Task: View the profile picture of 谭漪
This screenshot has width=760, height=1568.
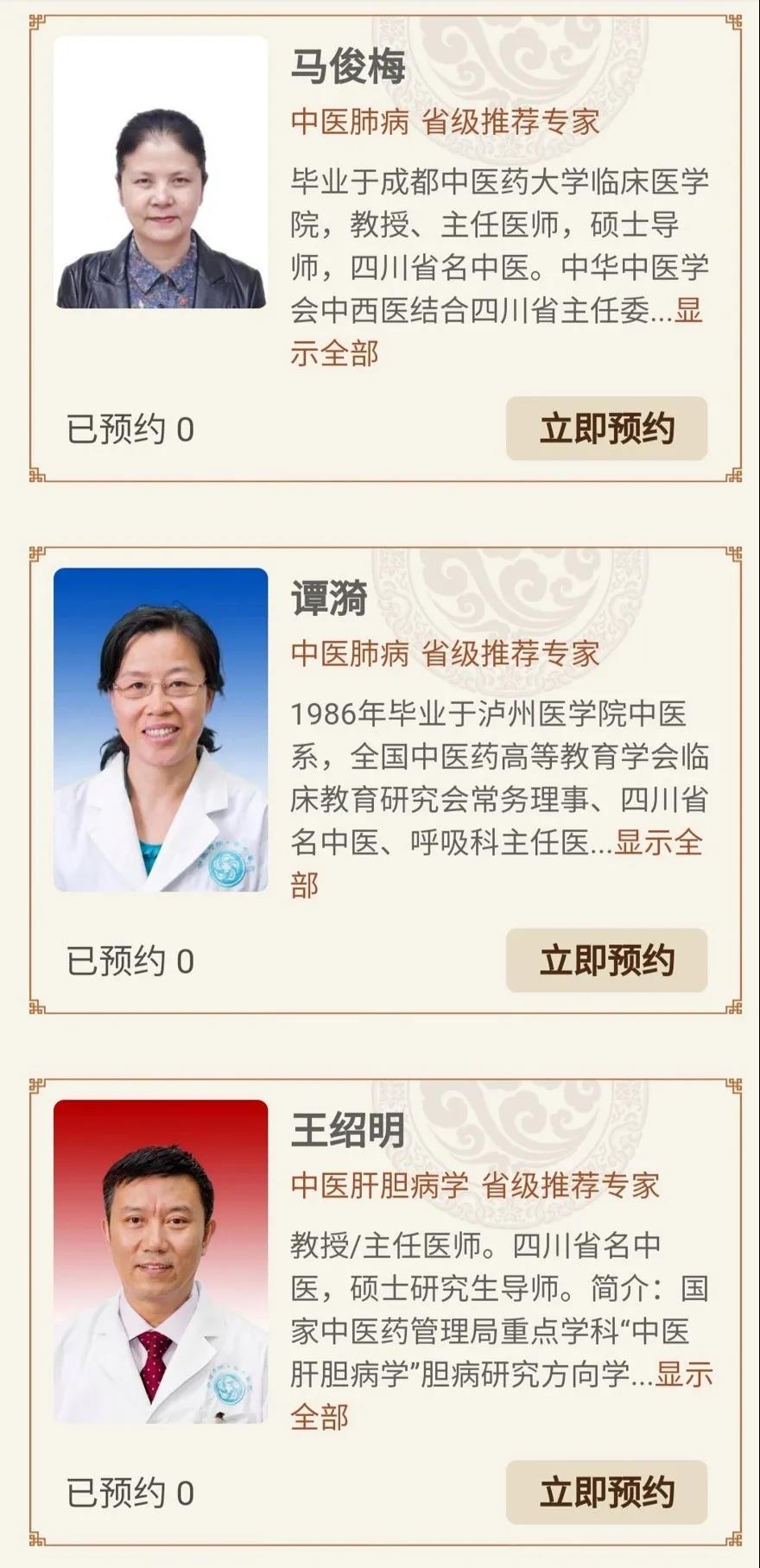Action: click(x=161, y=730)
